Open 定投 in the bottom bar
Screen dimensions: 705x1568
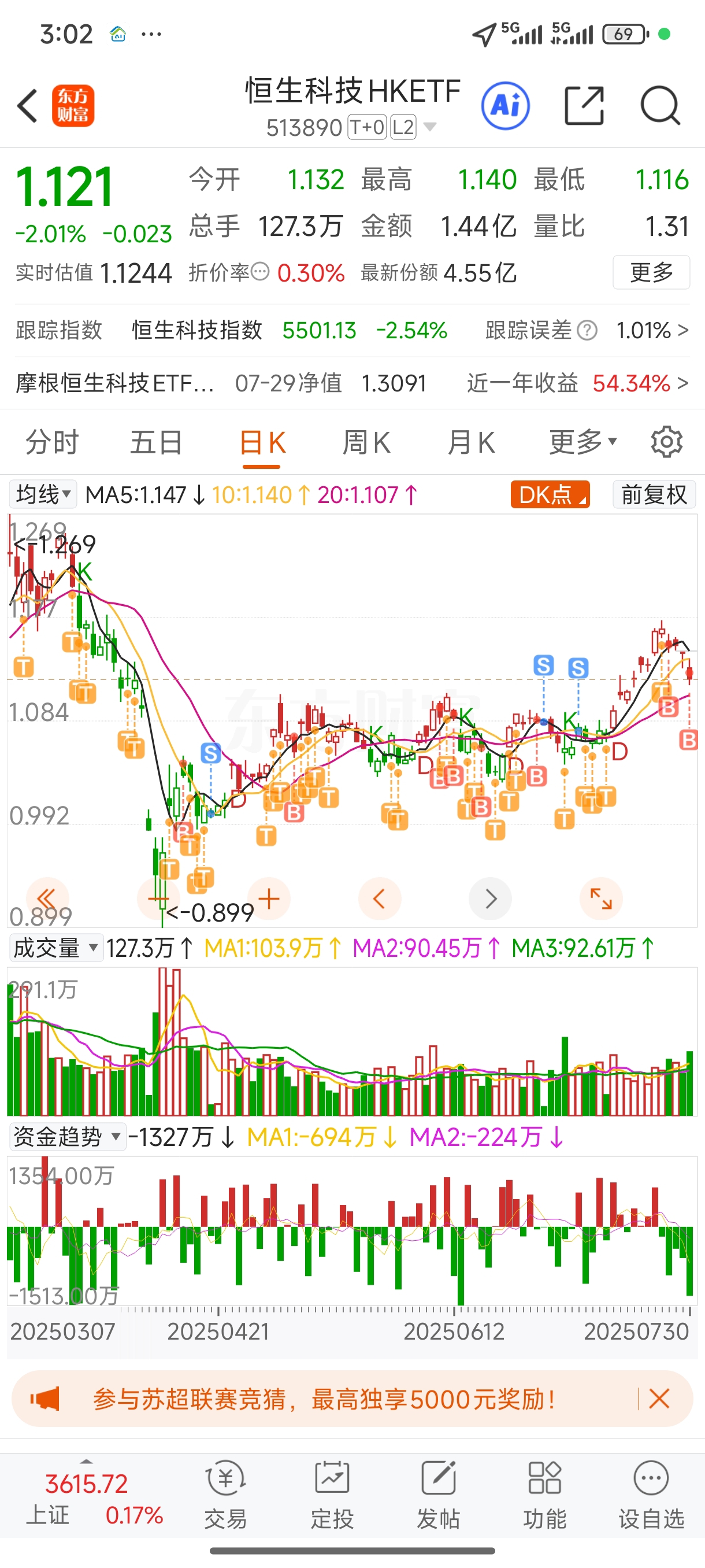coord(332,1496)
